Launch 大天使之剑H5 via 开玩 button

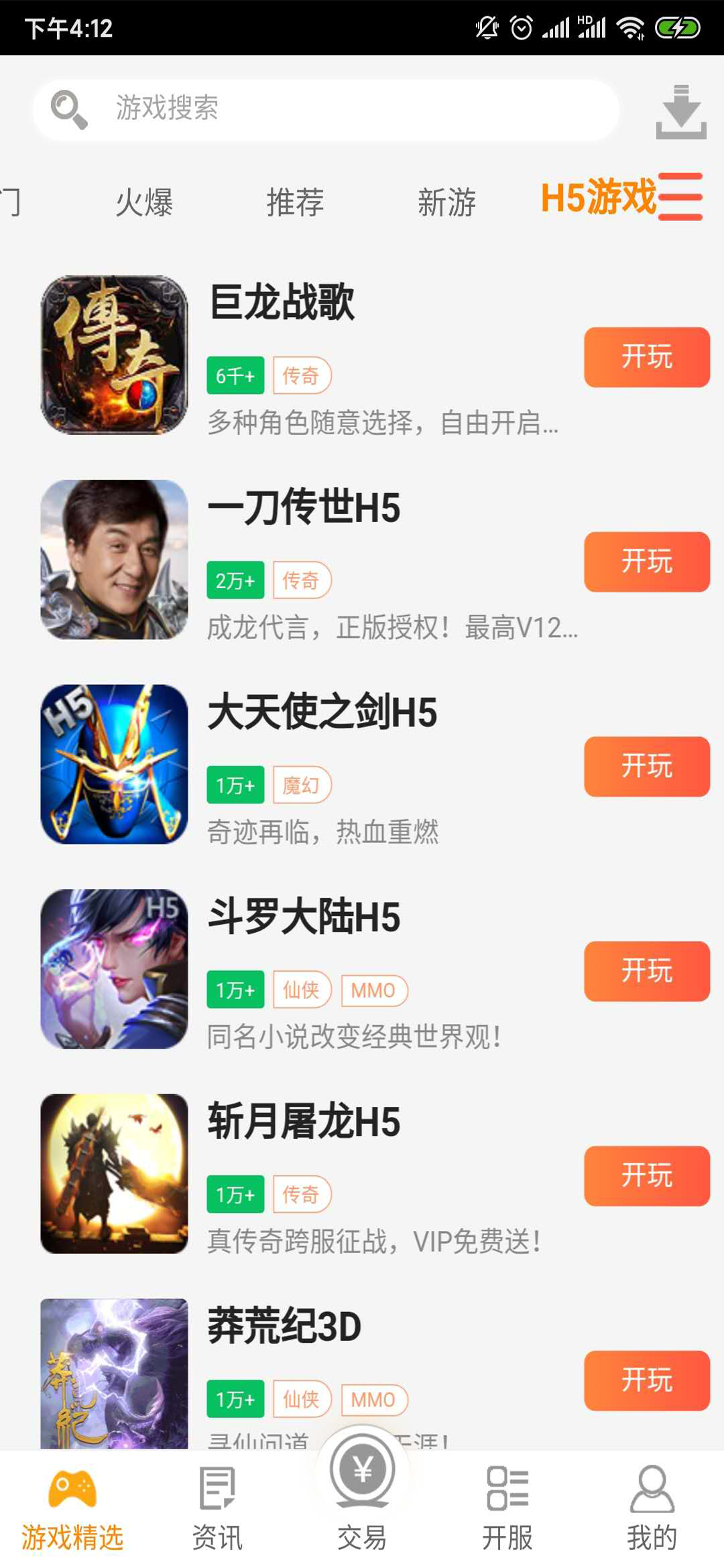(646, 767)
